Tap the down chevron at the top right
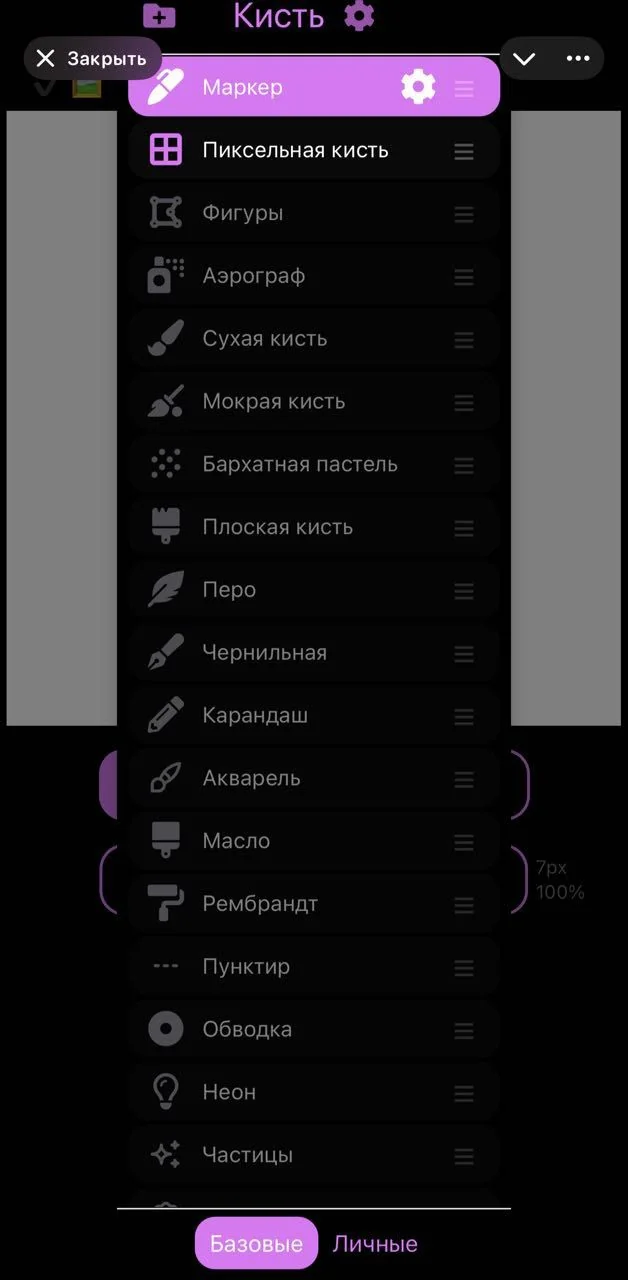 (524, 58)
